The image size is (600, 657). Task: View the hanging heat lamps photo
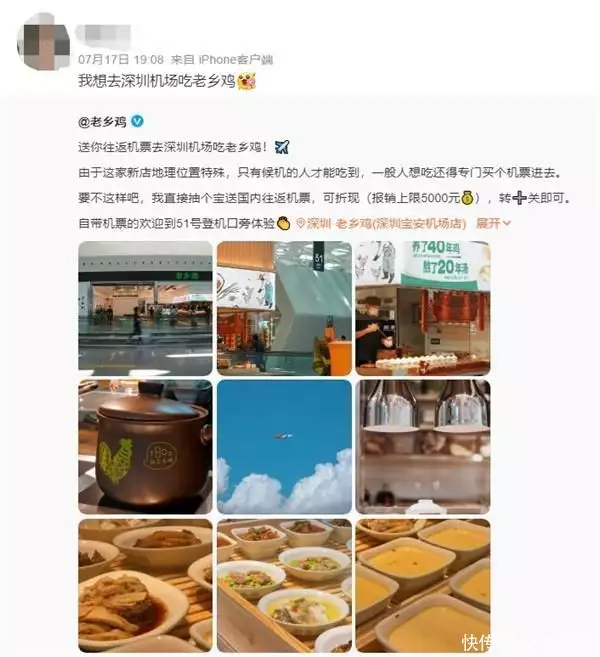click(x=423, y=446)
